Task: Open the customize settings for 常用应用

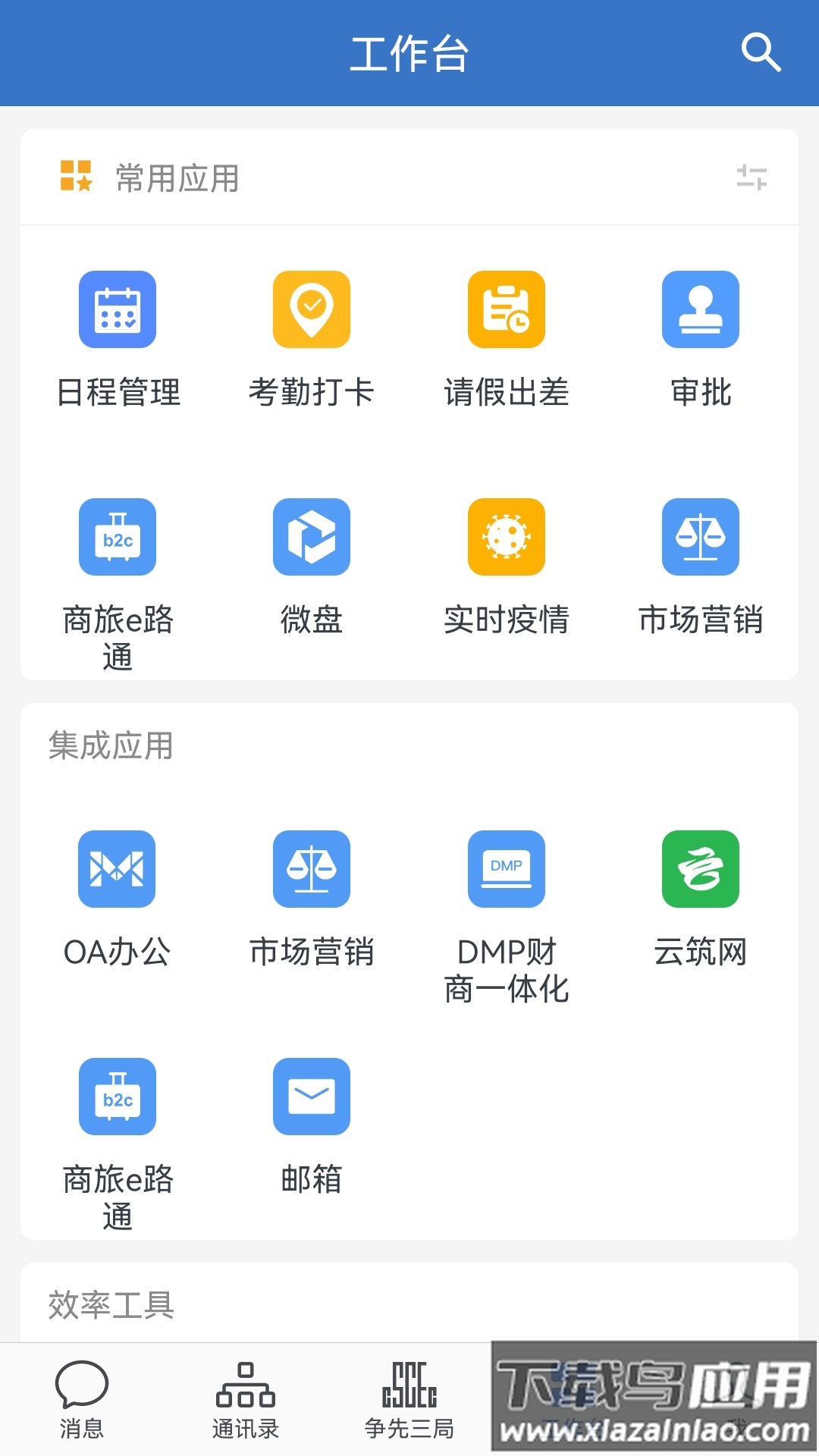Action: tap(752, 177)
